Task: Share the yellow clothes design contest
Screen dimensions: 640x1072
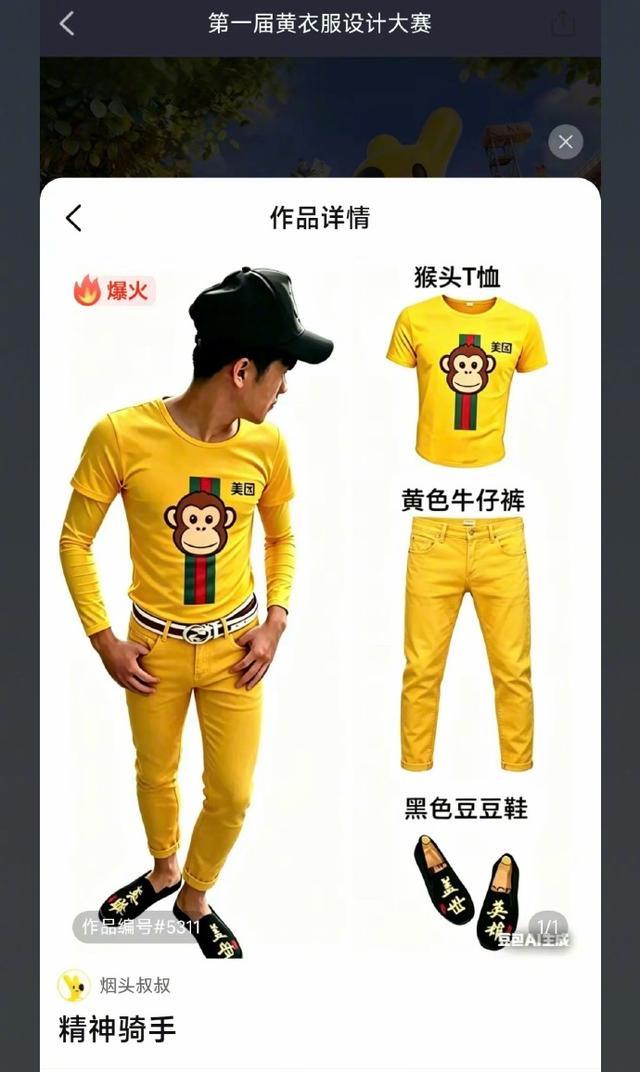Action: [x=563, y=23]
